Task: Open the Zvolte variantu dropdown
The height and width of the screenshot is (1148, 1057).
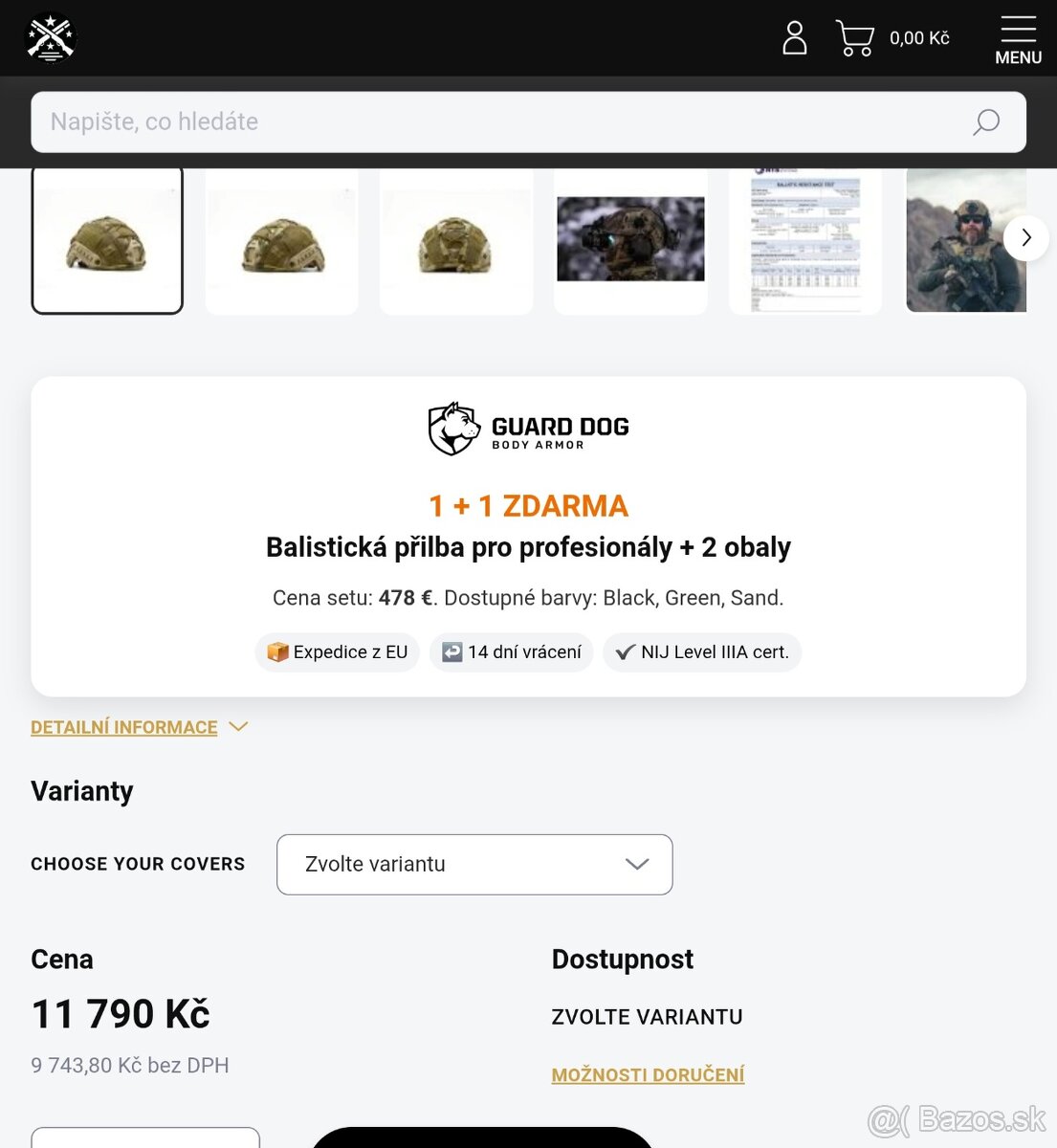Action: (x=473, y=864)
